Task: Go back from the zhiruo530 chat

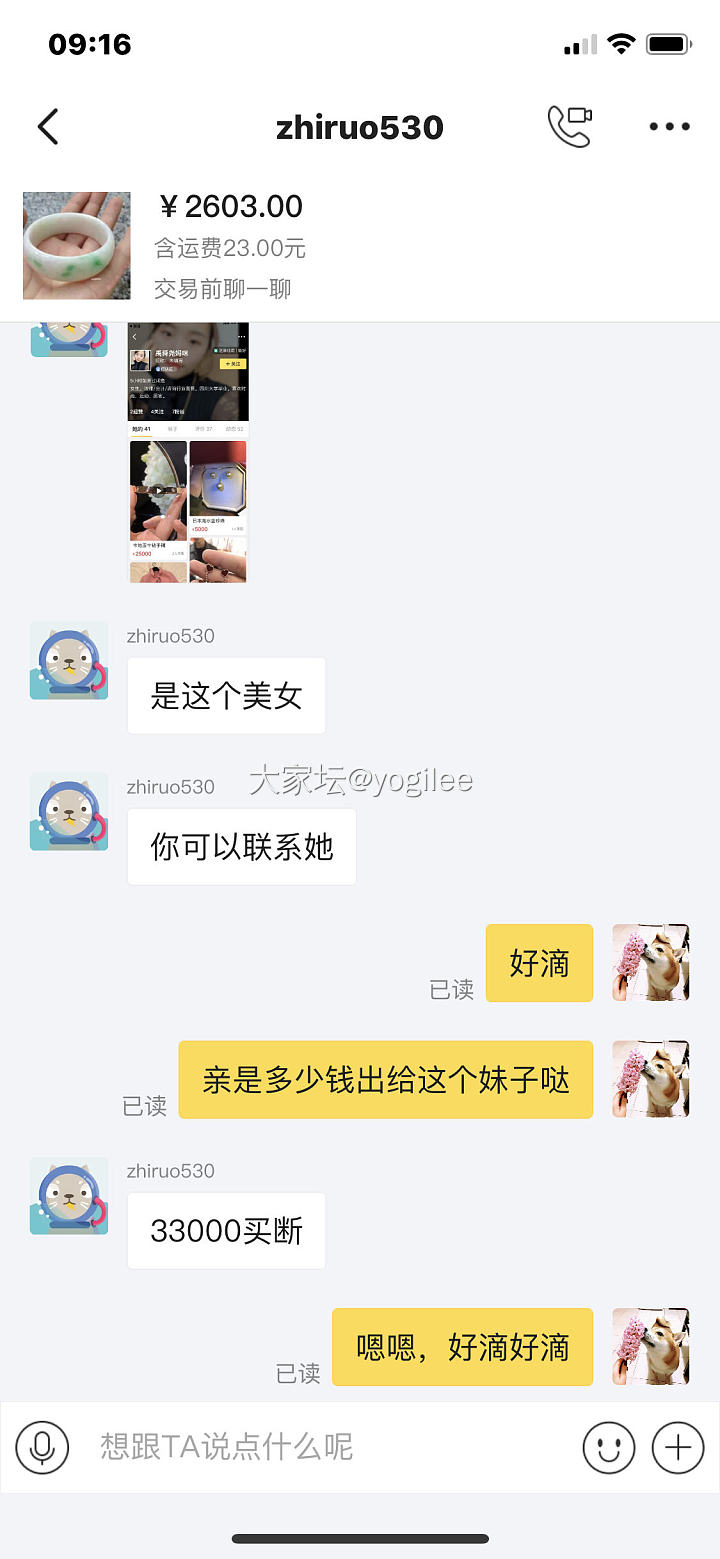Action: click(48, 127)
